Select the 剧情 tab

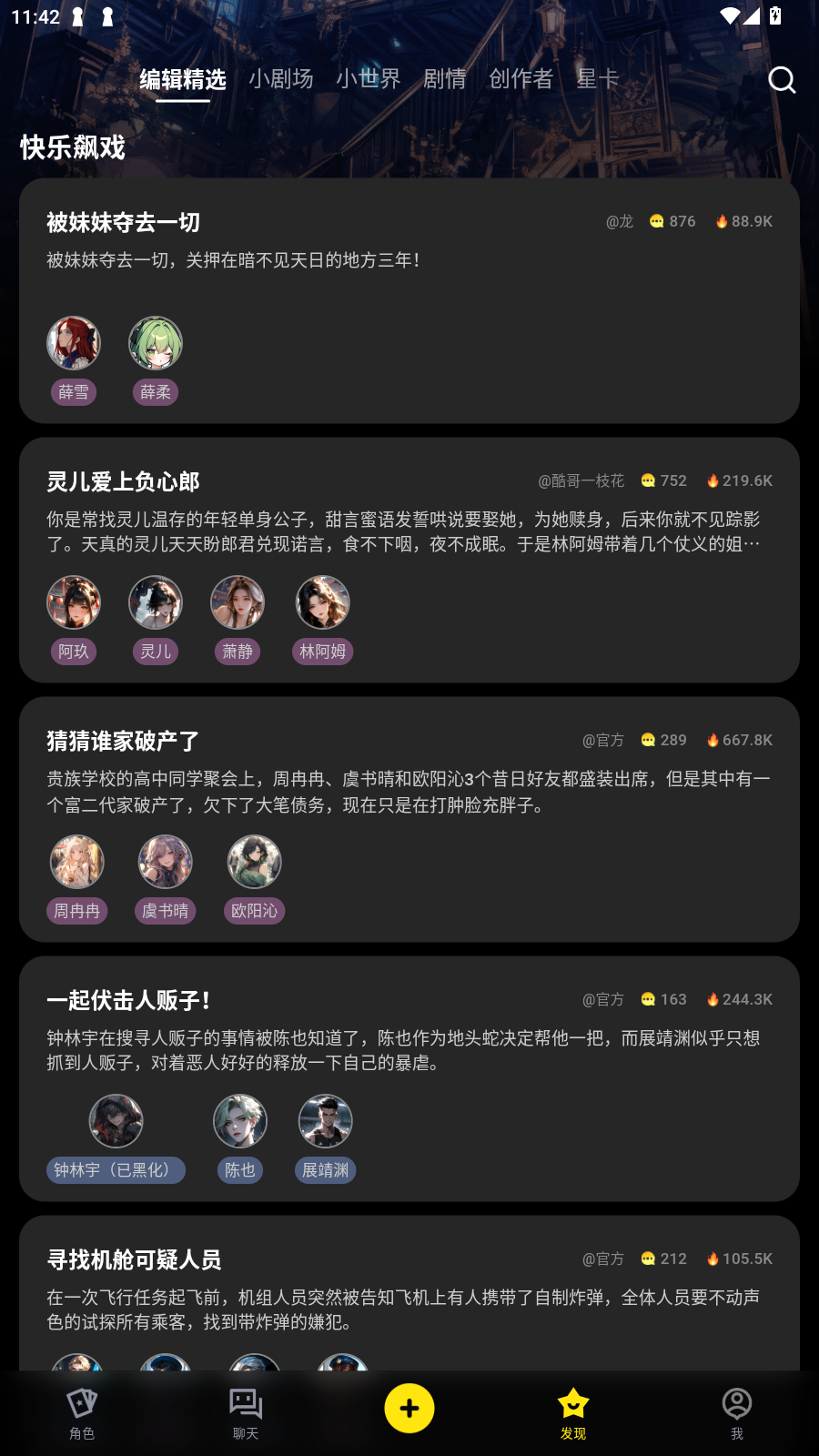point(444,79)
